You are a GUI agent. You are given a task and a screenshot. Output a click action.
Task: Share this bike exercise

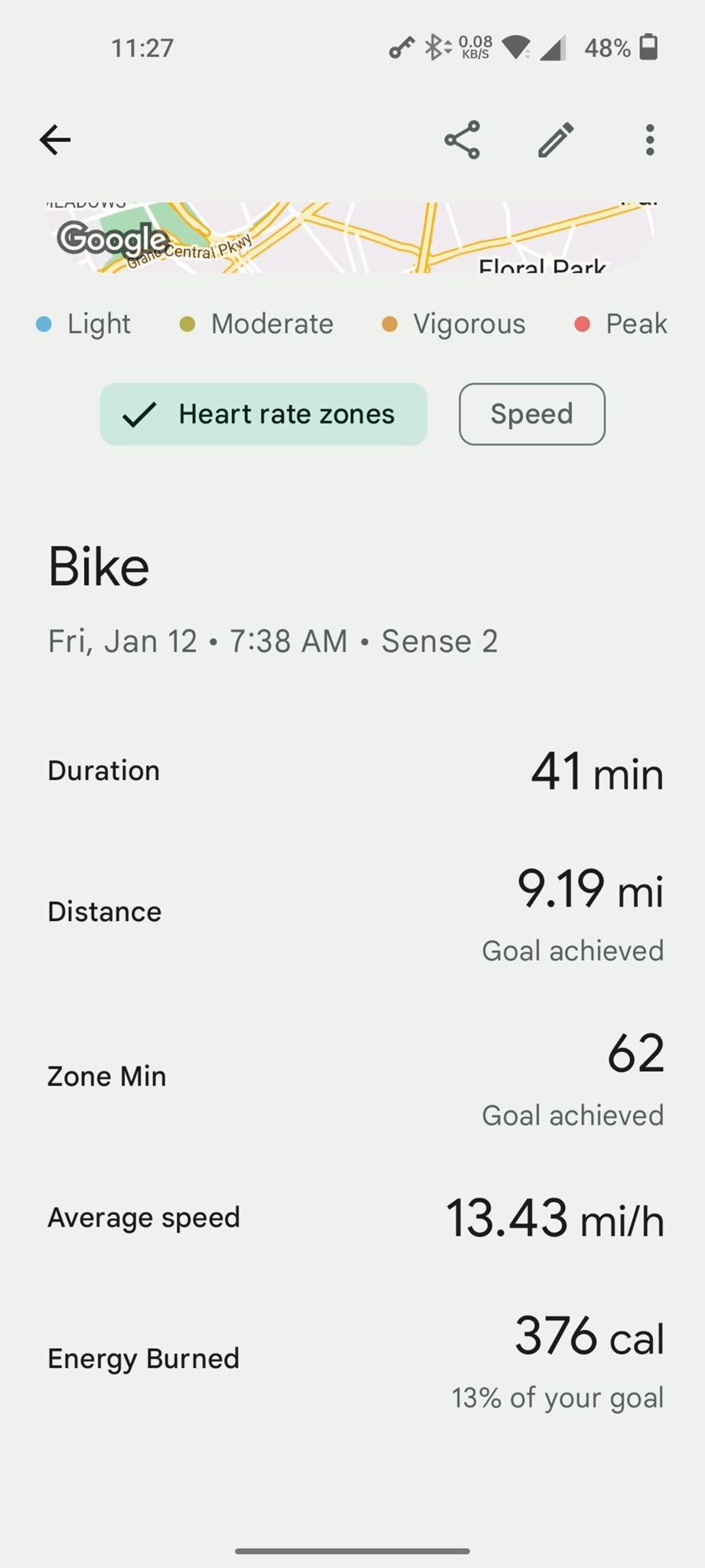click(x=462, y=140)
